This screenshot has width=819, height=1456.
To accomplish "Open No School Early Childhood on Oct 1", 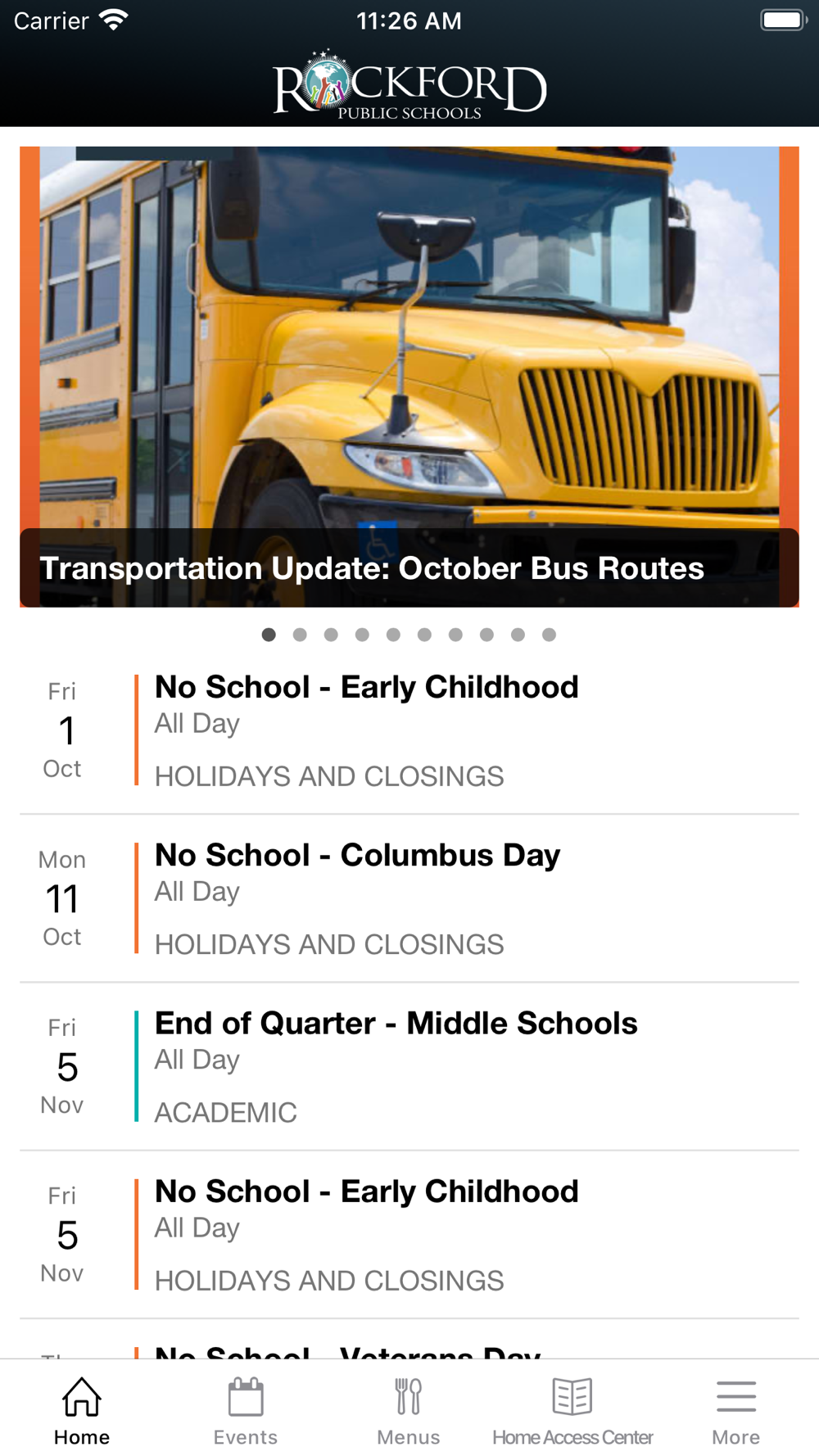I will 409,730.
